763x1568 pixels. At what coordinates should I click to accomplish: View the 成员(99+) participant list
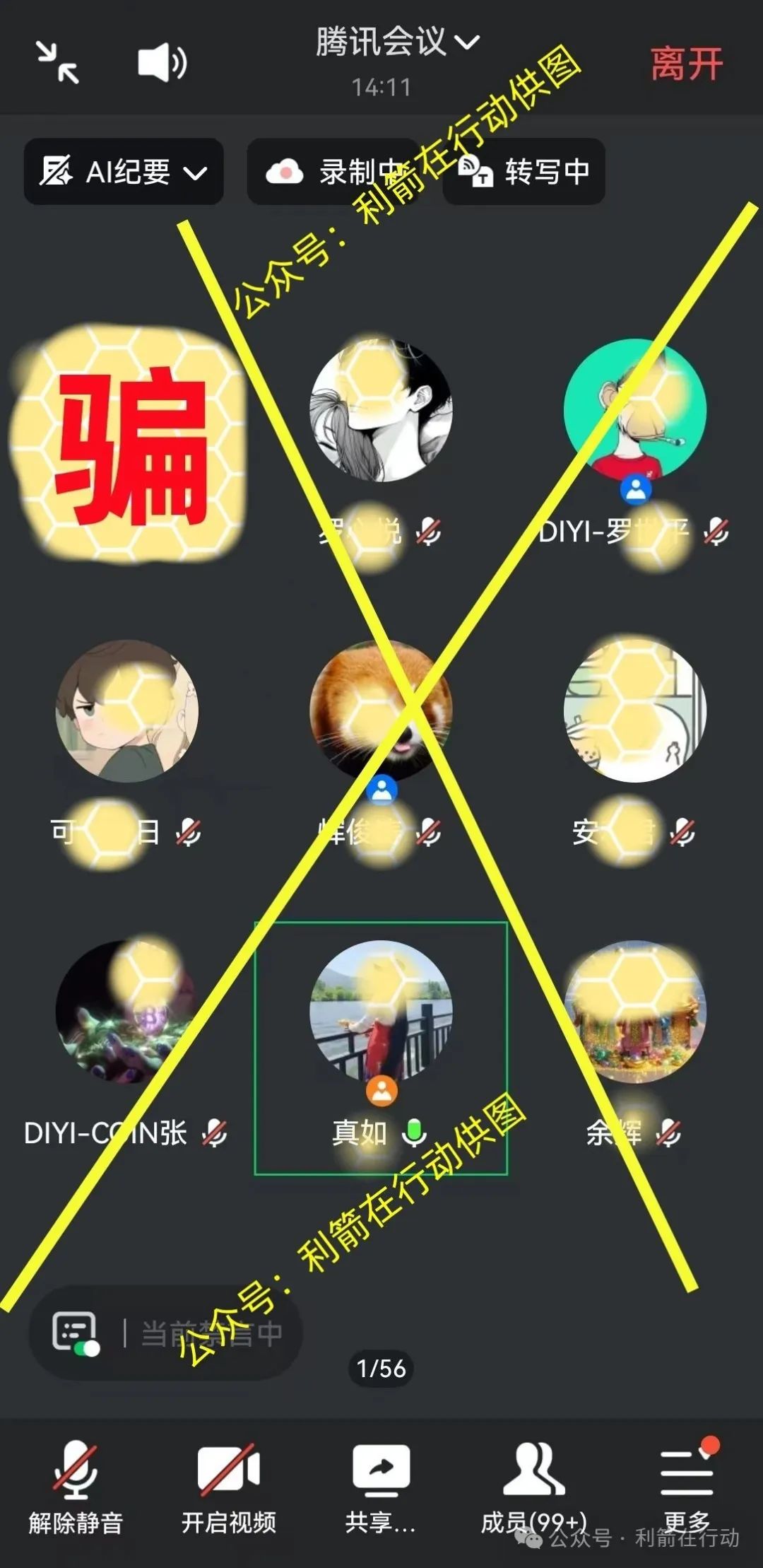click(x=533, y=1486)
